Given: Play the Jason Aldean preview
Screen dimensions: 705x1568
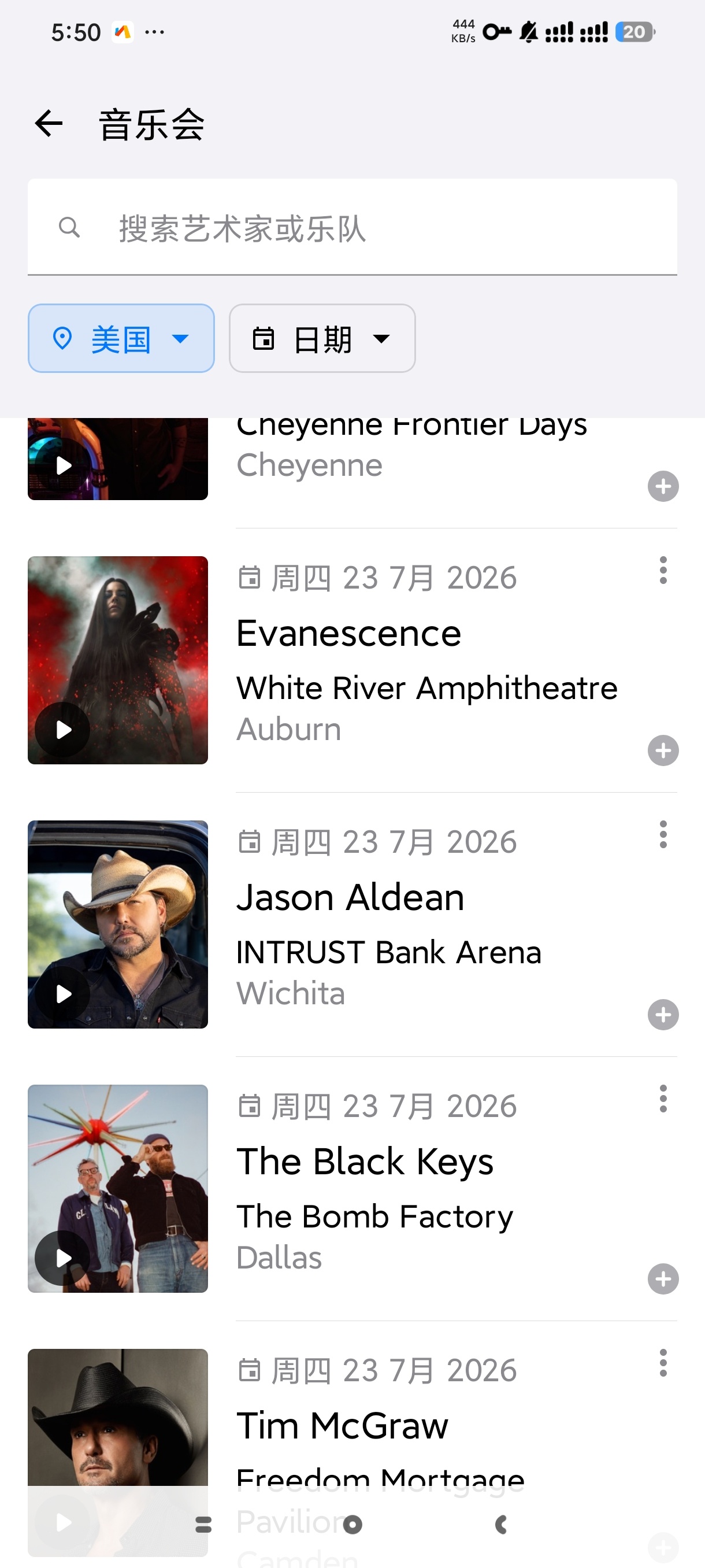Looking at the screenshot, I should (62, 993).
